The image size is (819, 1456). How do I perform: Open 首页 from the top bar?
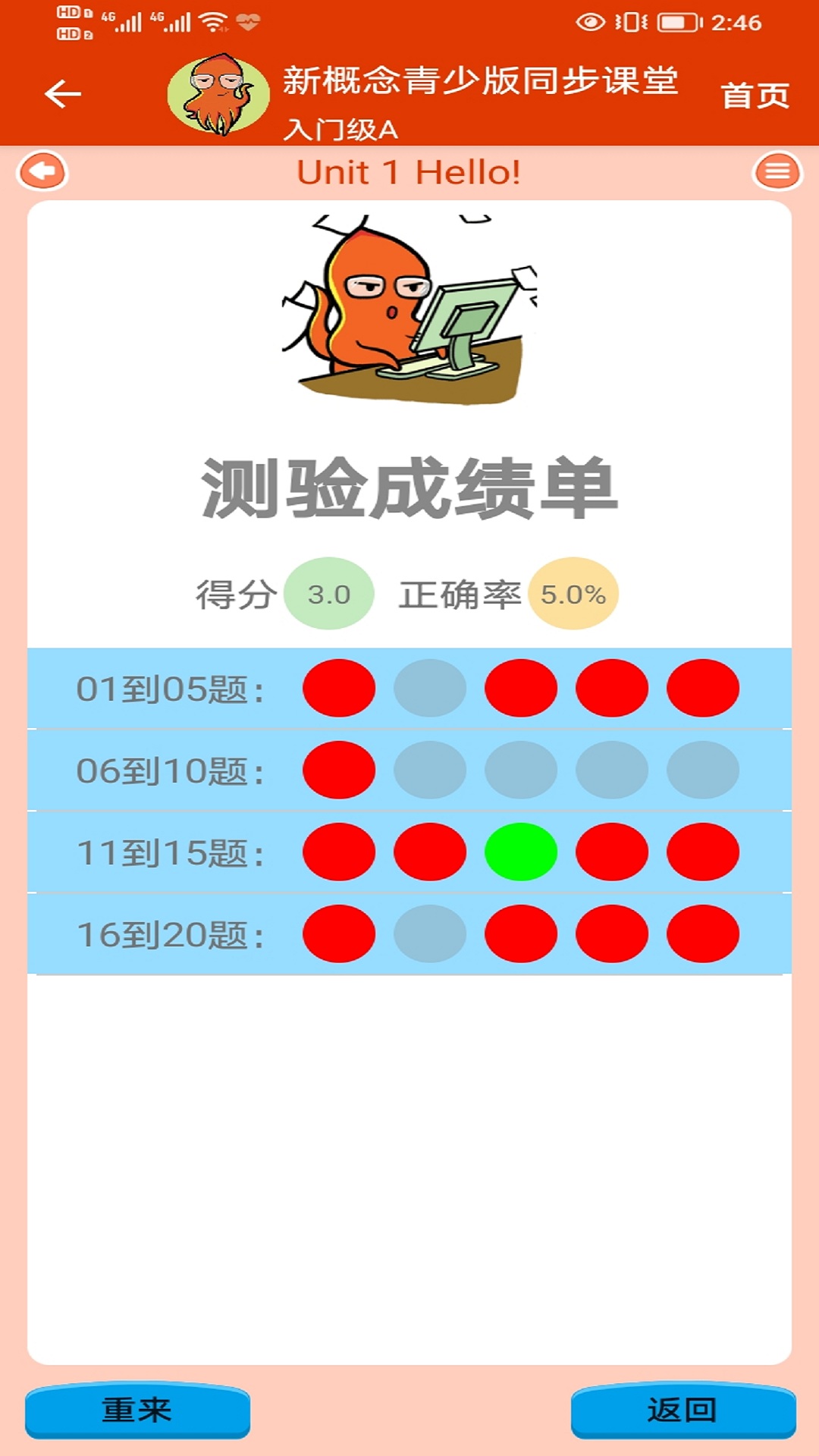coord(755,95)
